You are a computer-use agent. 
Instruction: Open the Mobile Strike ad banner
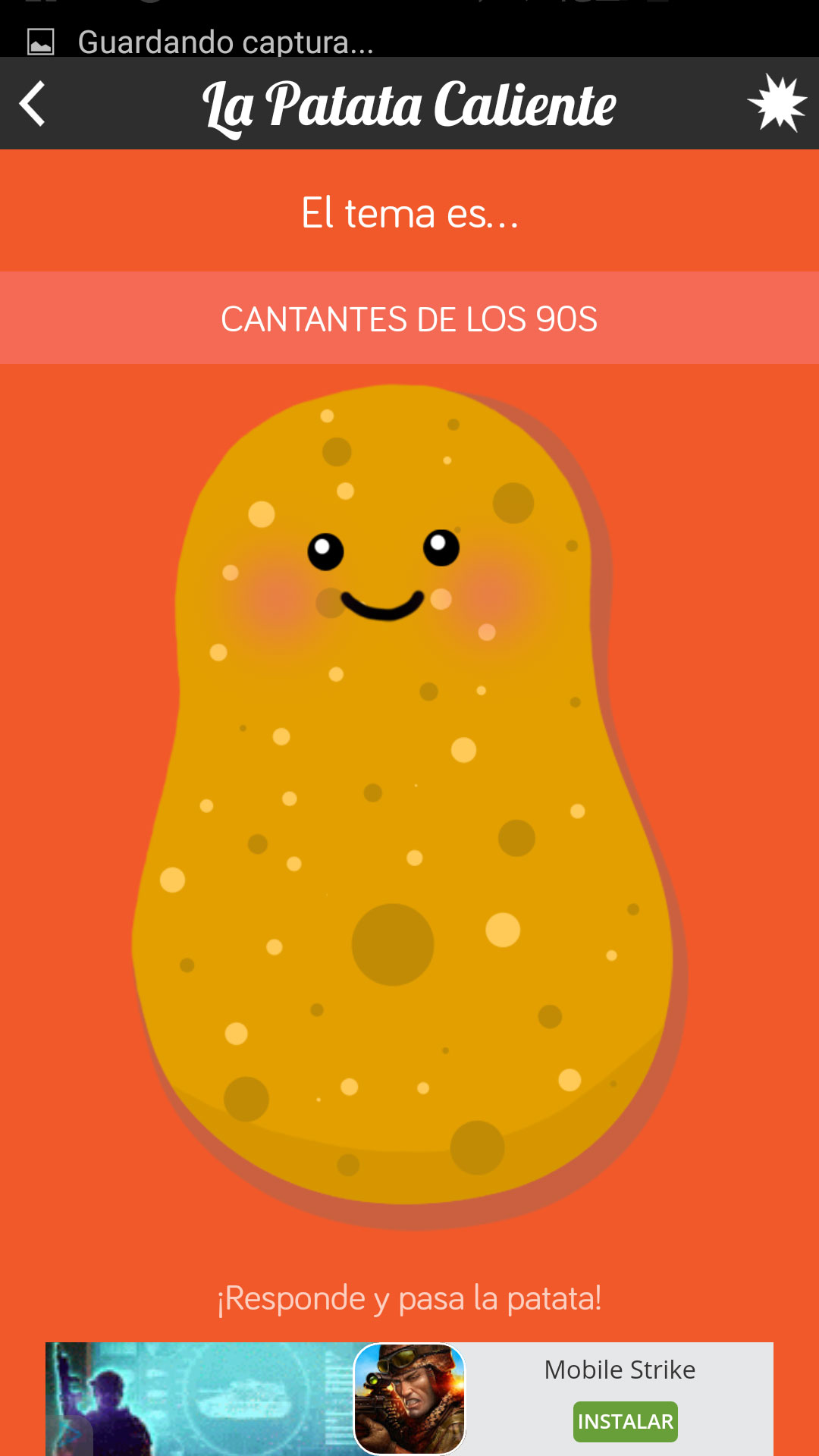pos(227,1398)
